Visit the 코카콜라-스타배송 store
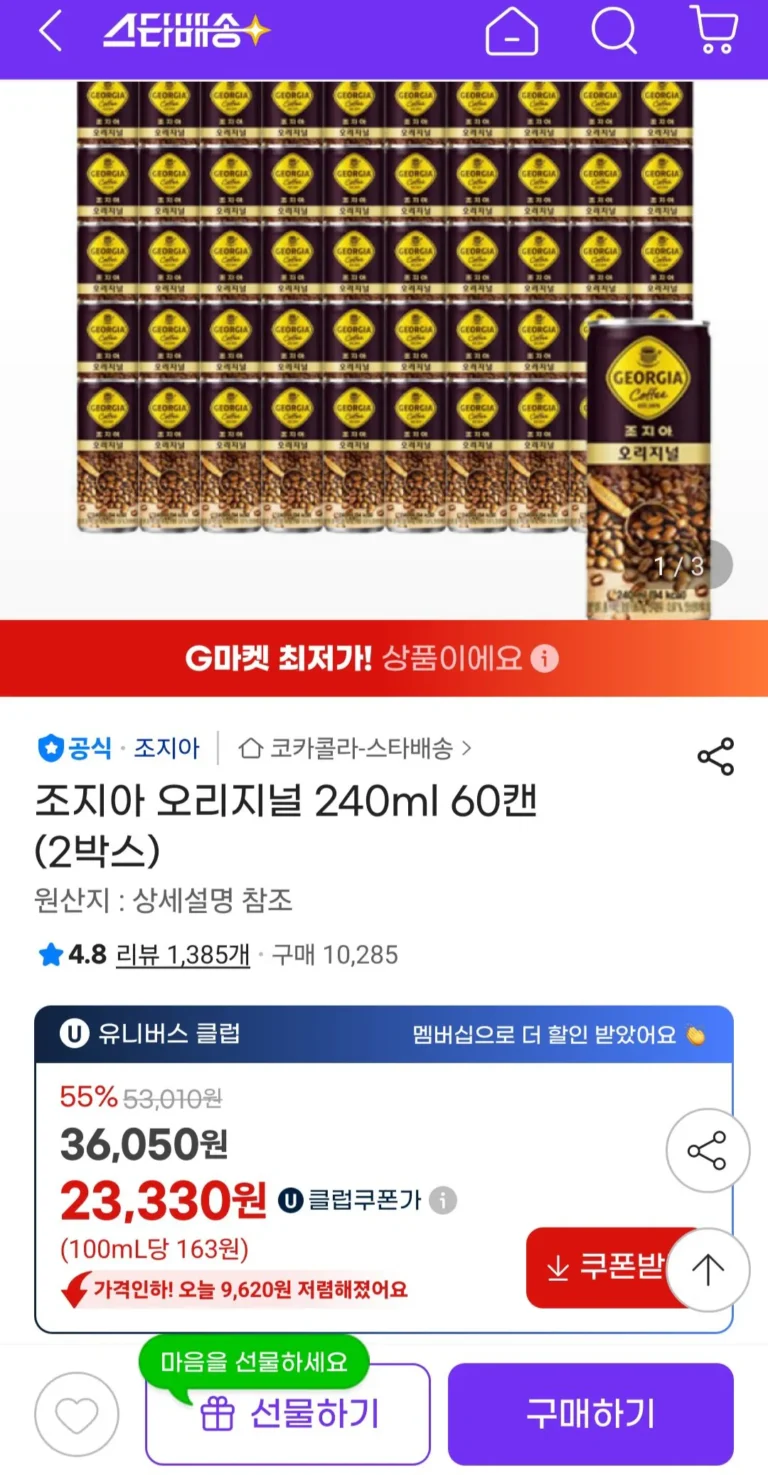 point(355,748)
